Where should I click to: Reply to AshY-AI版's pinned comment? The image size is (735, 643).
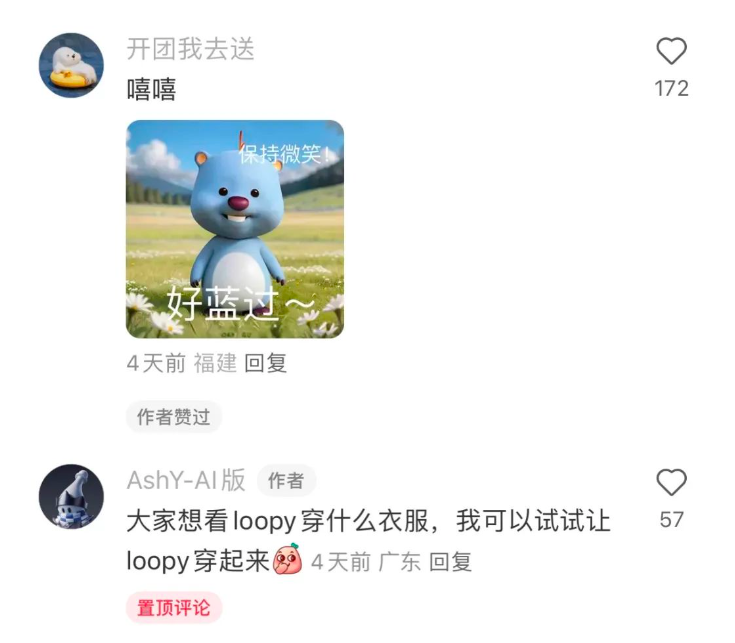(450, 562)
